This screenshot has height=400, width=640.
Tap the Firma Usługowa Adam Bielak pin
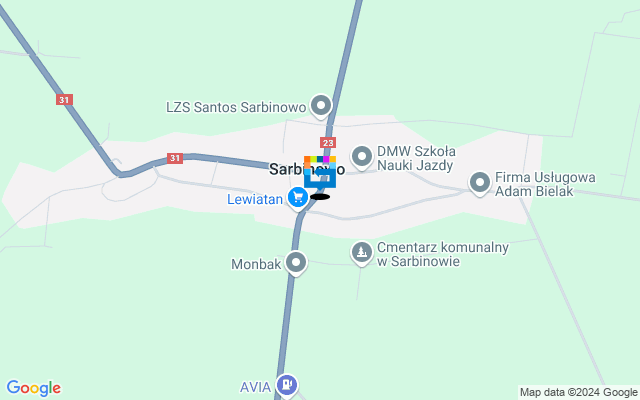[480, 183]
